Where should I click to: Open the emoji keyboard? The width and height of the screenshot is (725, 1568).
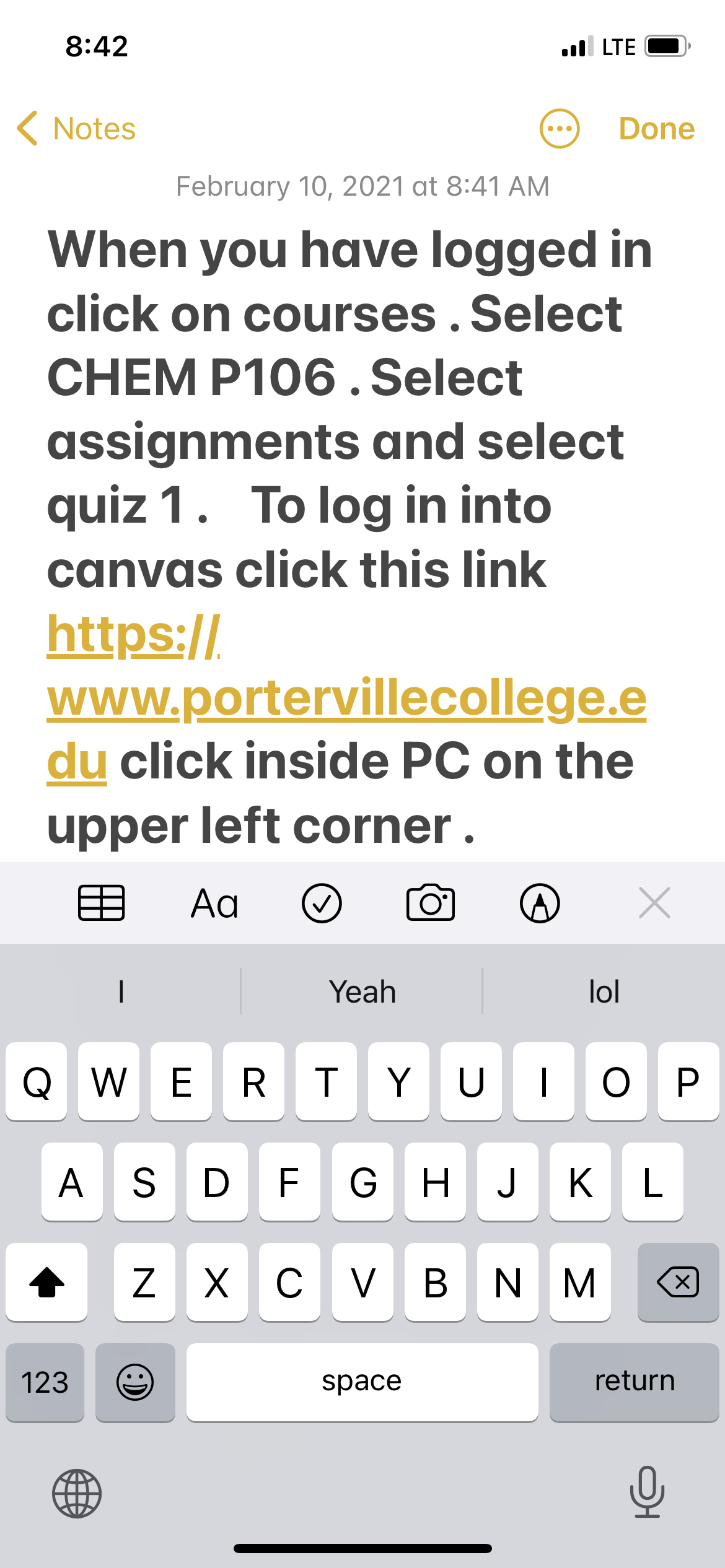(x=135, y=1382)
